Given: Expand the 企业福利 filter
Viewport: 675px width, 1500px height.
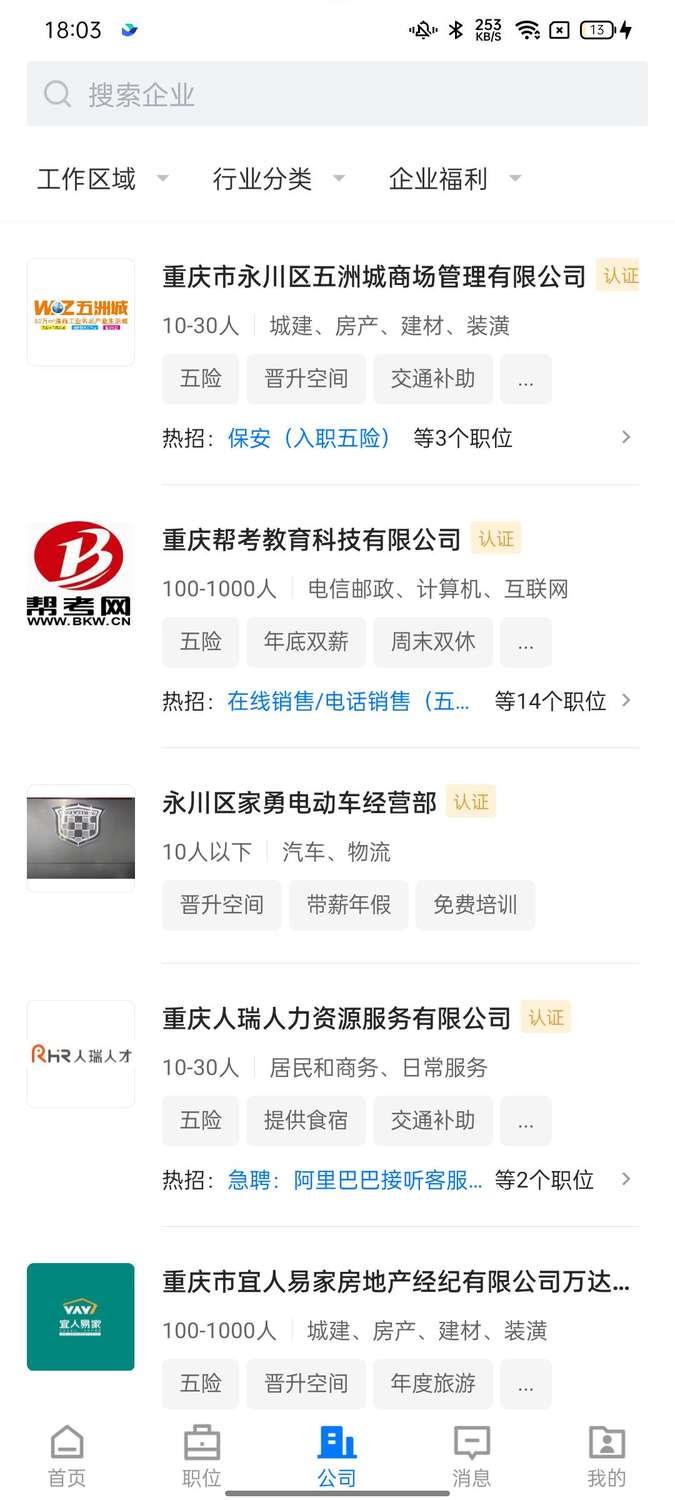Looking at the screenshot, I should 454,179.
